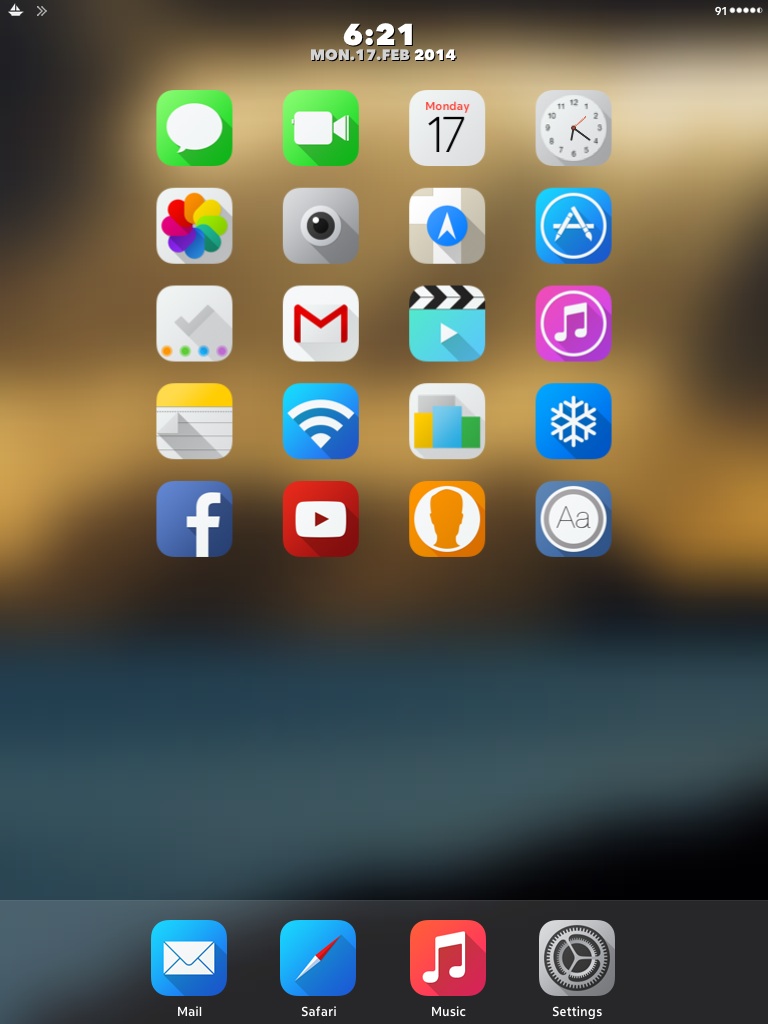Image resolution: width=768 pixels, height=1024 pixels.
Task: Open Settings from the dock
Action: click(x=577, y=958)
